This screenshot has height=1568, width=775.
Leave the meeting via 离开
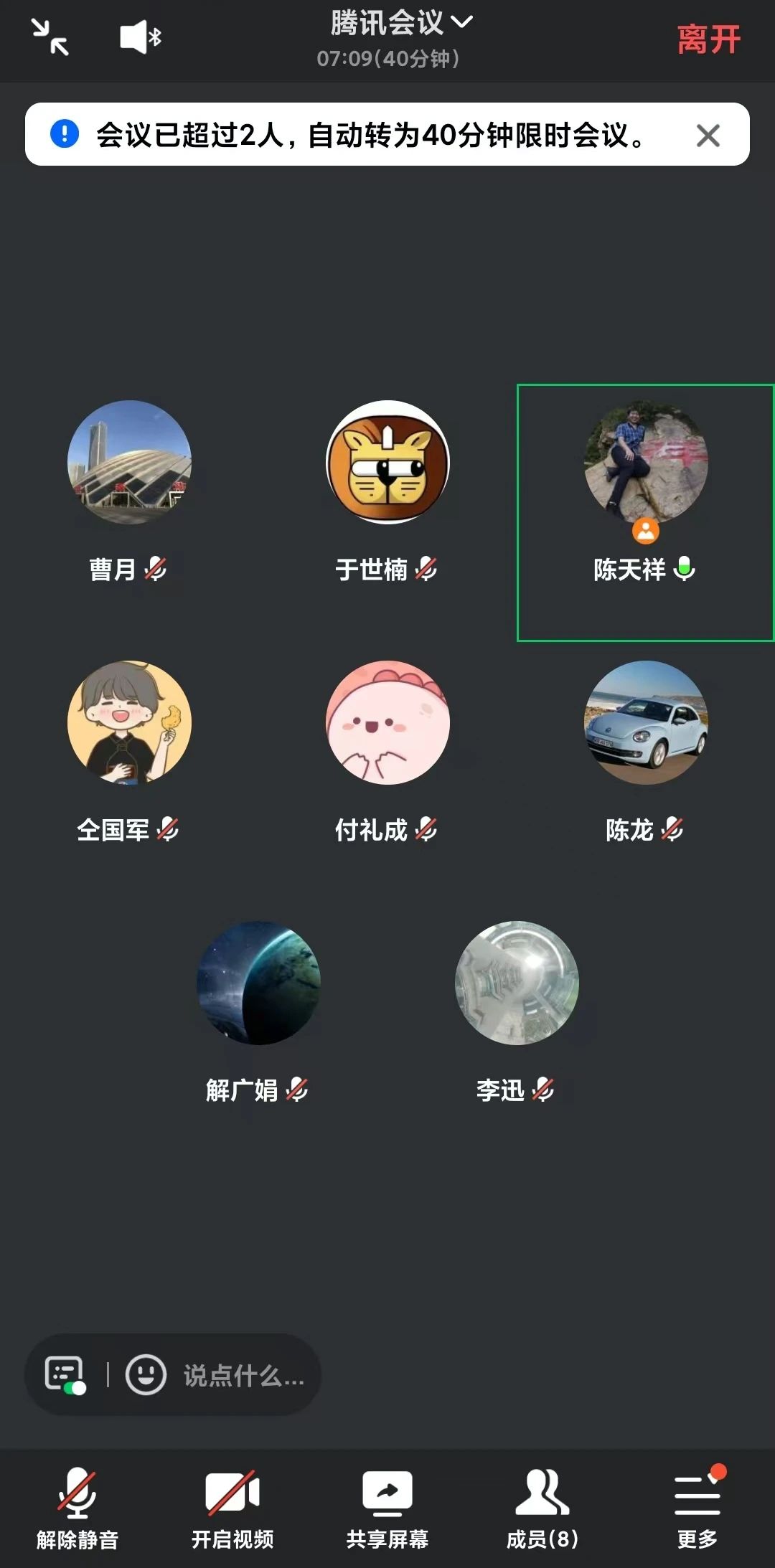point(708,39)
